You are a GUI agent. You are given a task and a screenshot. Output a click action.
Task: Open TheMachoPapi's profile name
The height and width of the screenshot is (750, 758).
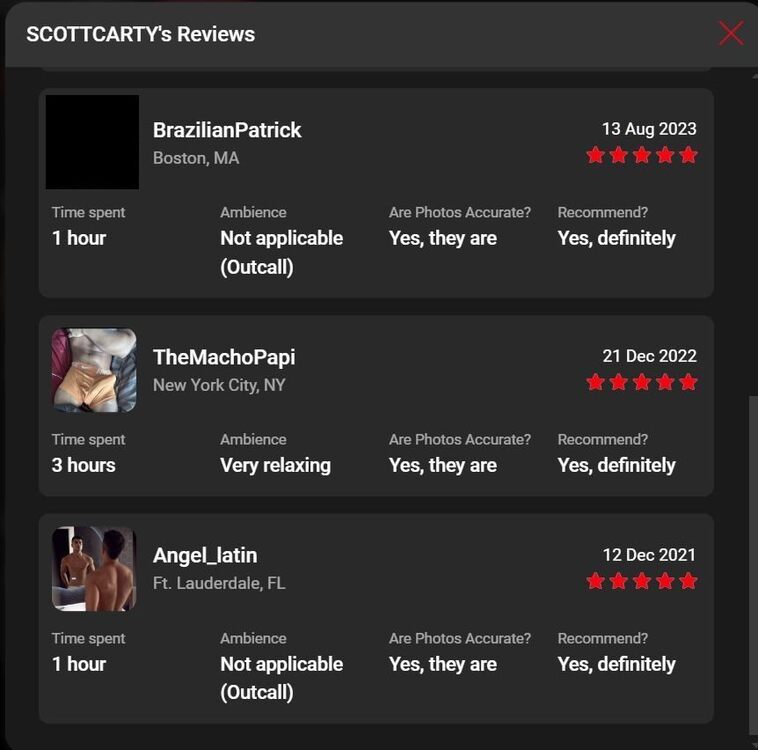pyautogui.click(x=224, y=357)
